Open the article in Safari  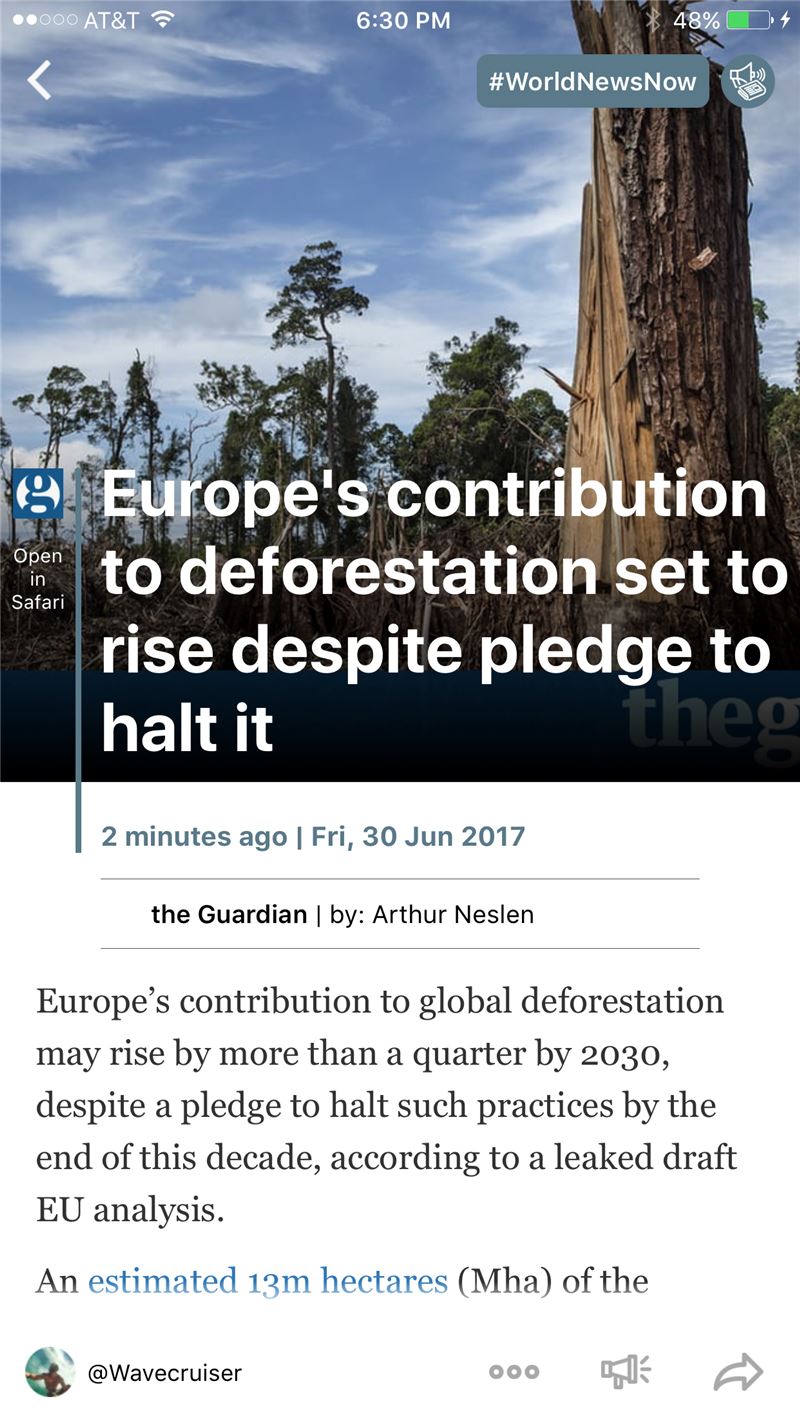(x=38, y=540)
